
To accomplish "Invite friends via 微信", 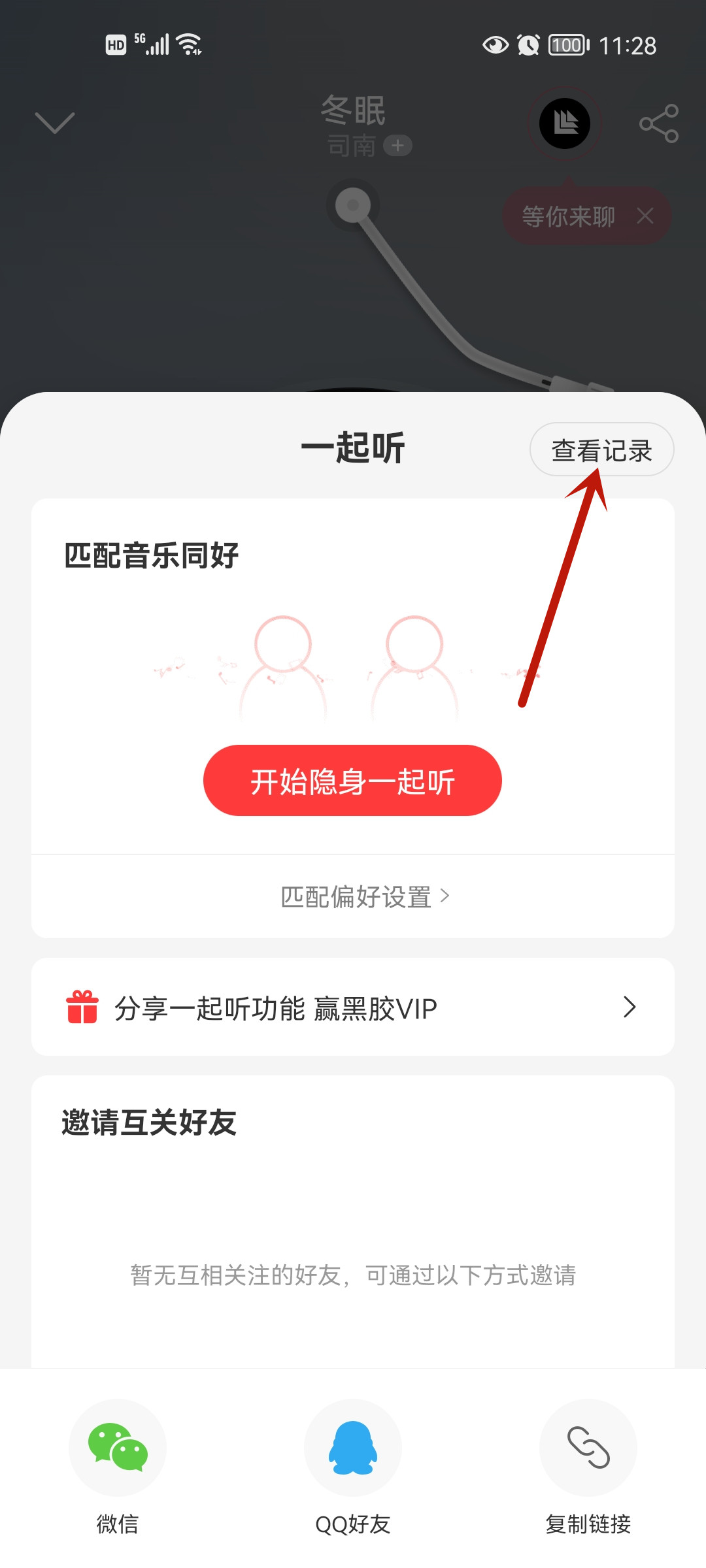I will click(118, 1448).
